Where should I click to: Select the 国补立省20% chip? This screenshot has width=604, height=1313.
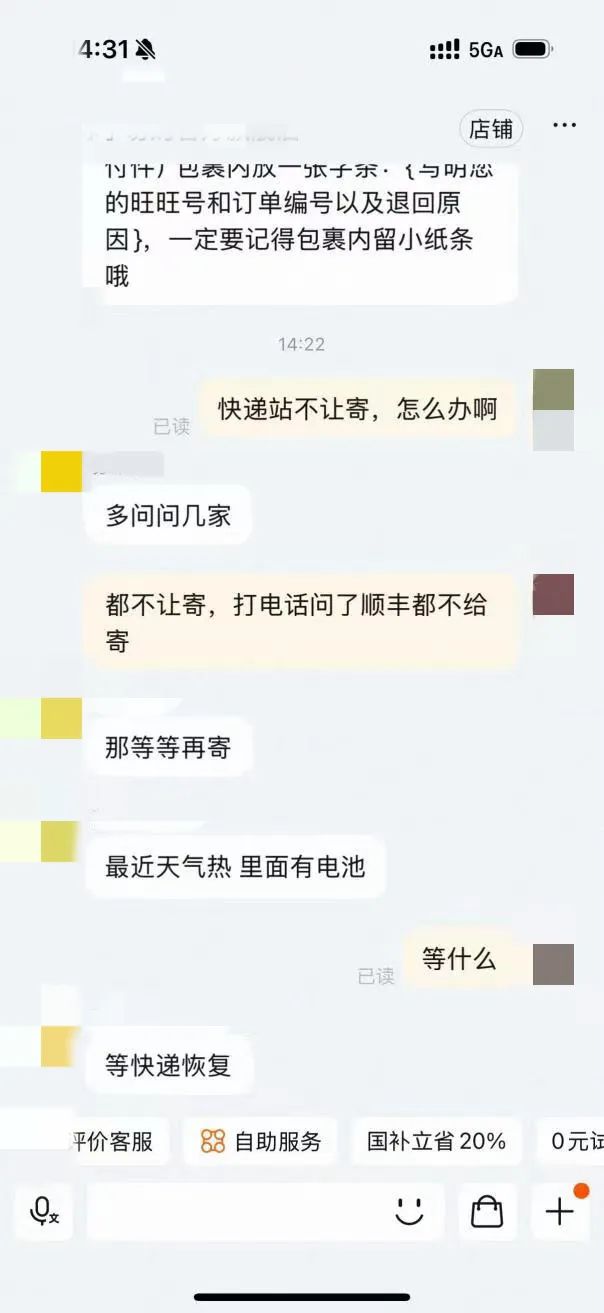click(436, 1141)
